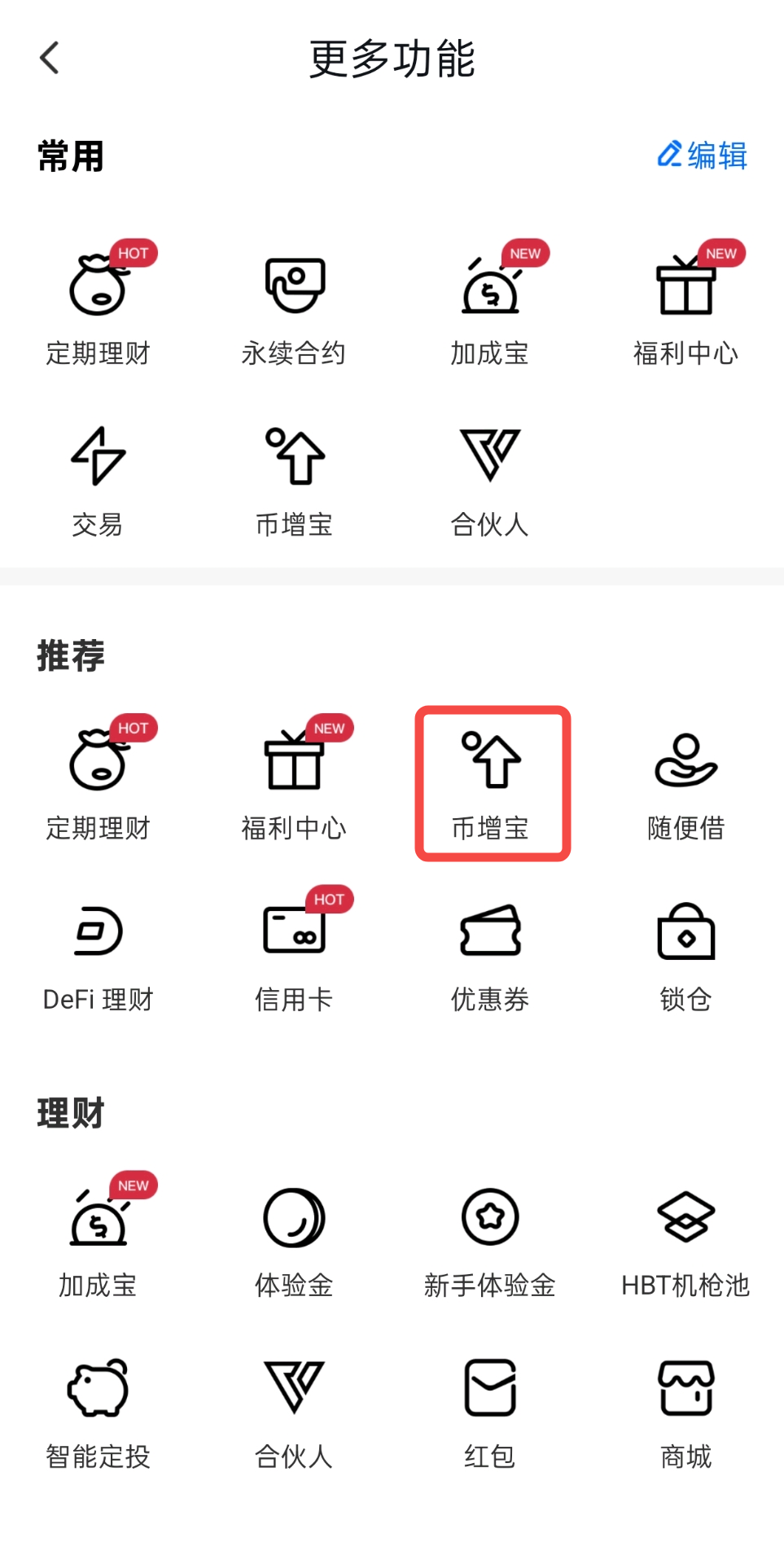The image size is (784, 1542).
Task: Tap the 随便借 hand icon
Action: point(685,782)
